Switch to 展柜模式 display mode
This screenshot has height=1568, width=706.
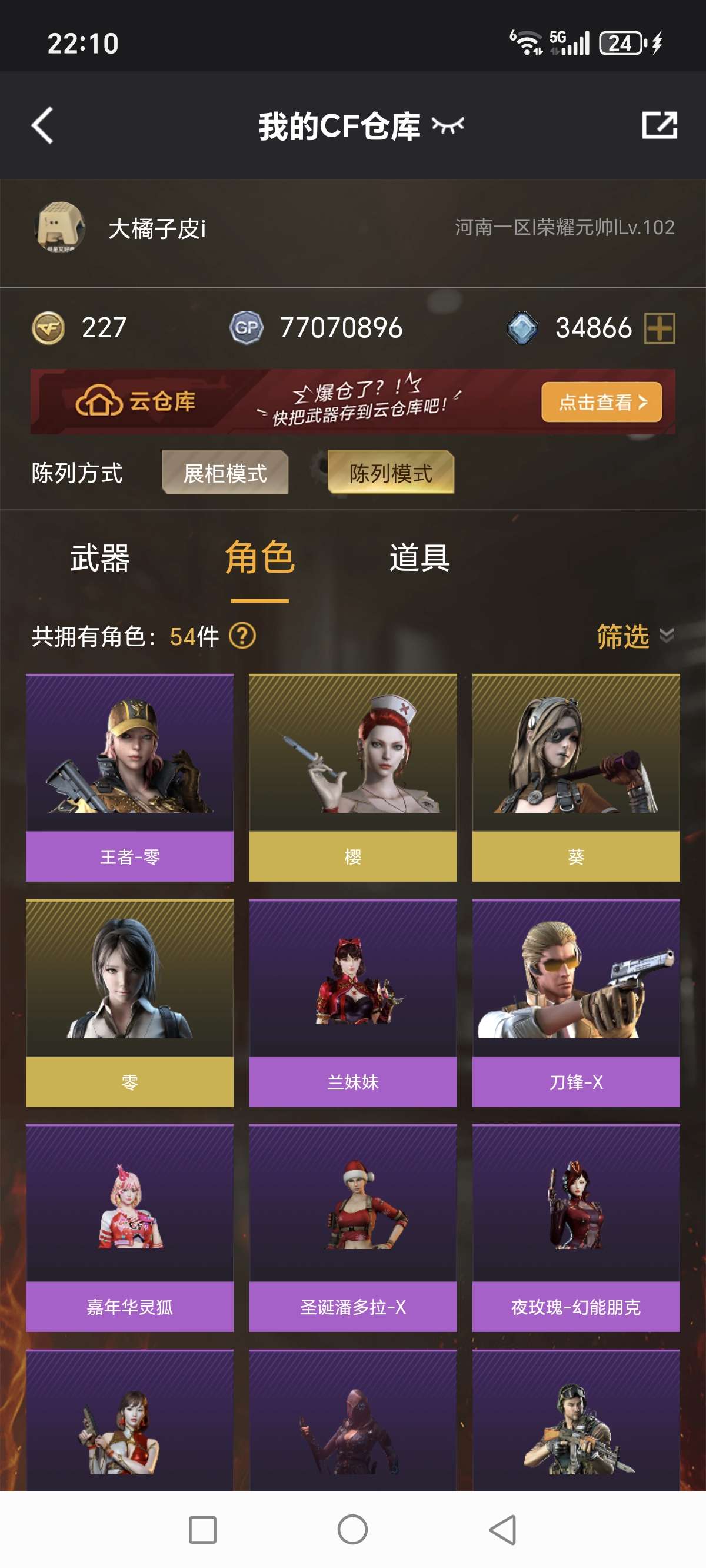(225, 473)
